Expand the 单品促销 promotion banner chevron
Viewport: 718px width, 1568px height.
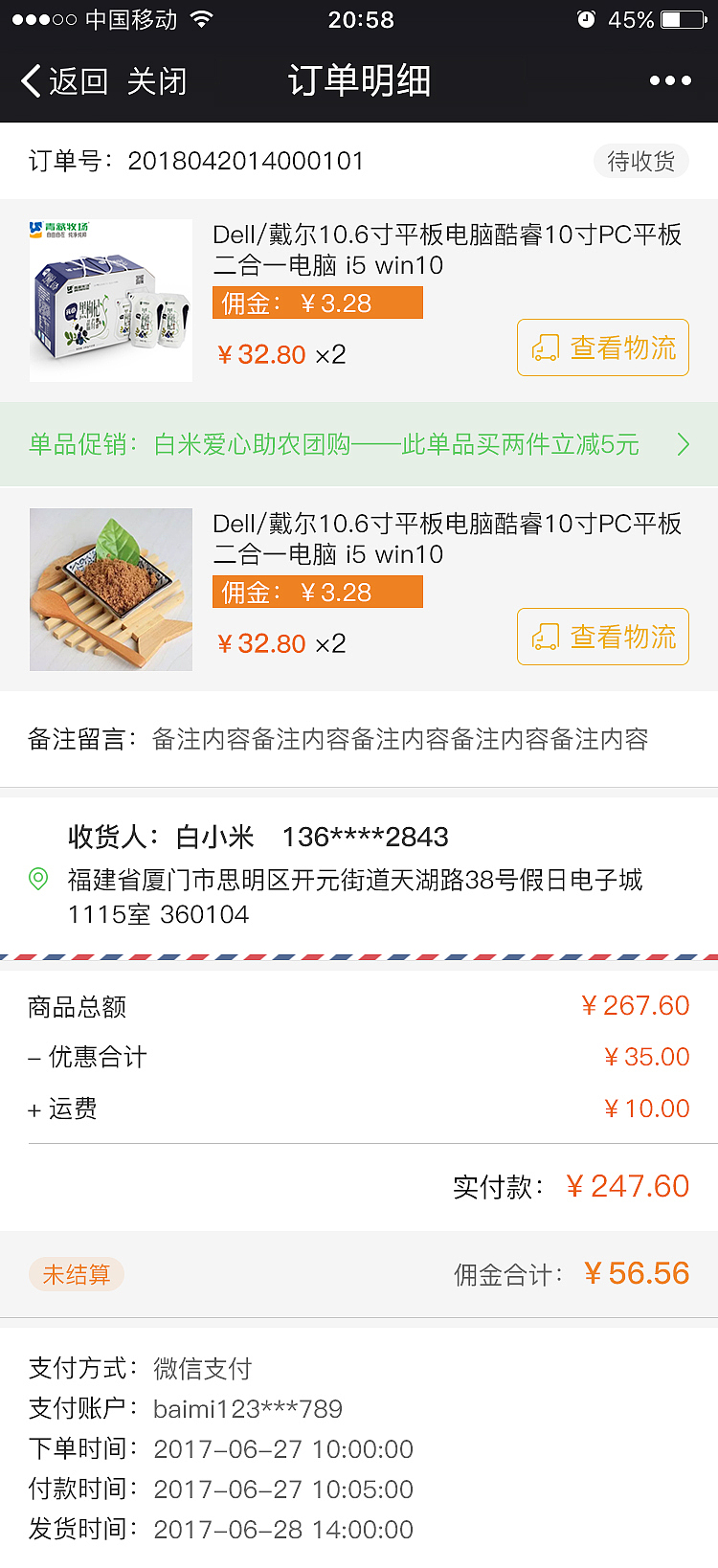[684, 444]
